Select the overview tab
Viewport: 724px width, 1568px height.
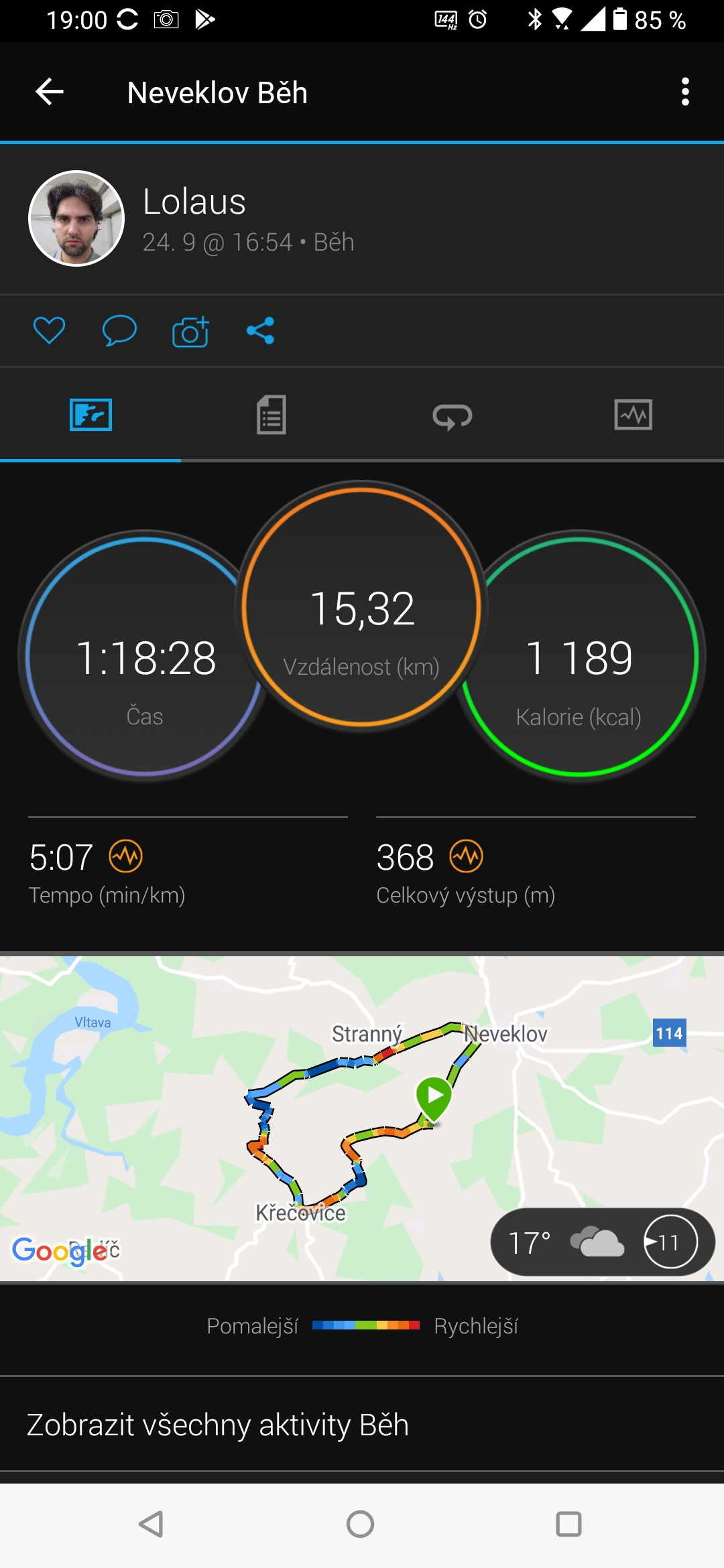coord(90,415)
